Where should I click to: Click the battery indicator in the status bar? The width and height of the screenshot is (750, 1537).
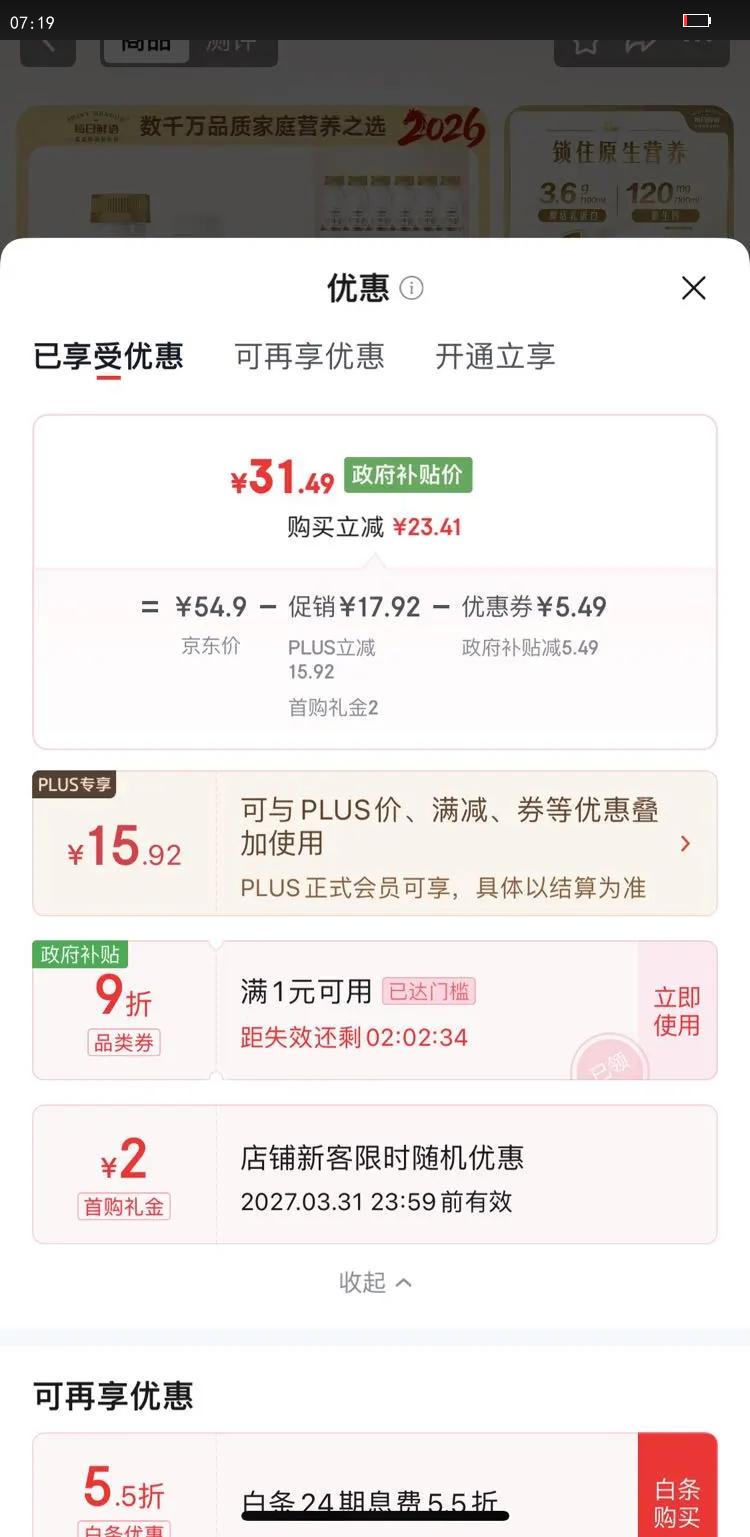(x=697, y=20)
